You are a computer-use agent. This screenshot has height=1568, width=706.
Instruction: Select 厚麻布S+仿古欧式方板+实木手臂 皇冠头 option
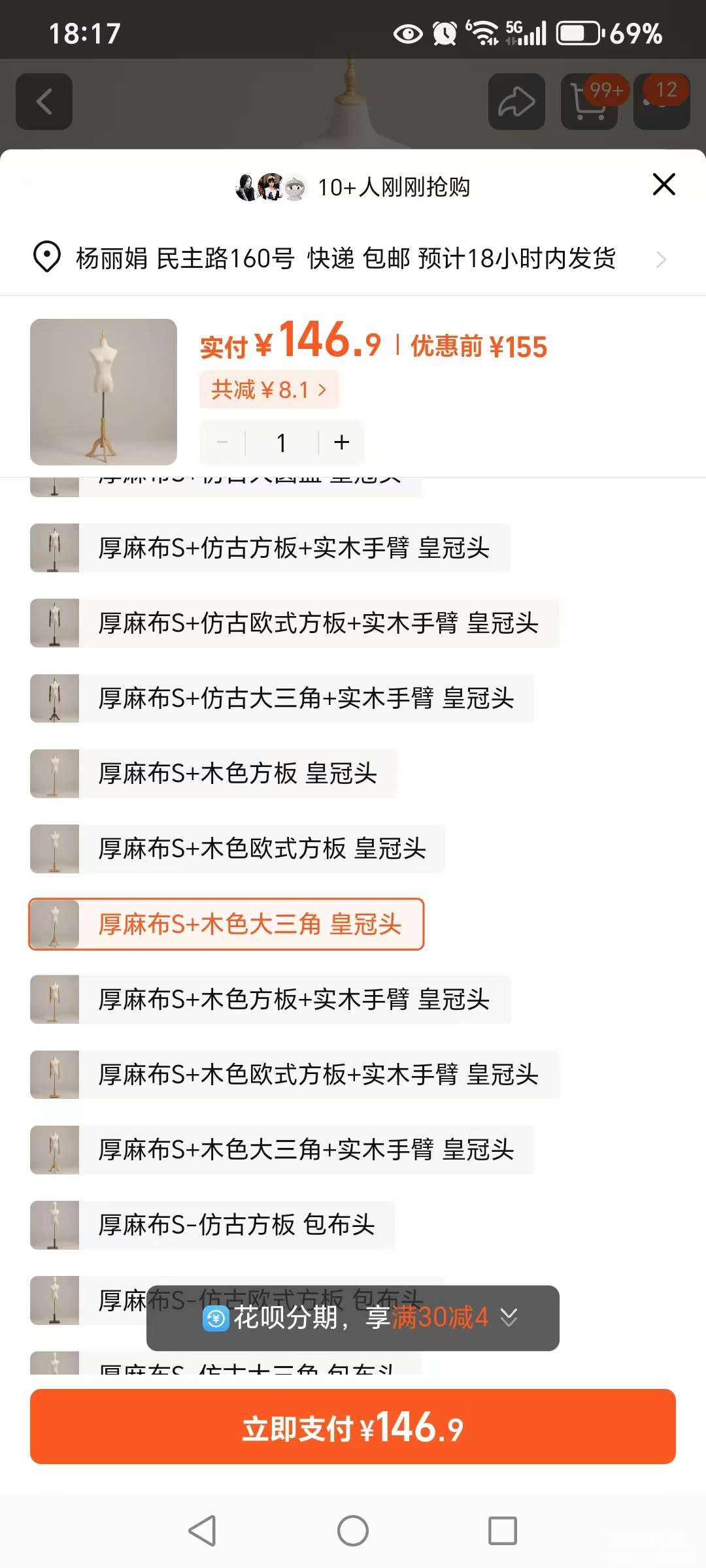click(x=318, y=623)
